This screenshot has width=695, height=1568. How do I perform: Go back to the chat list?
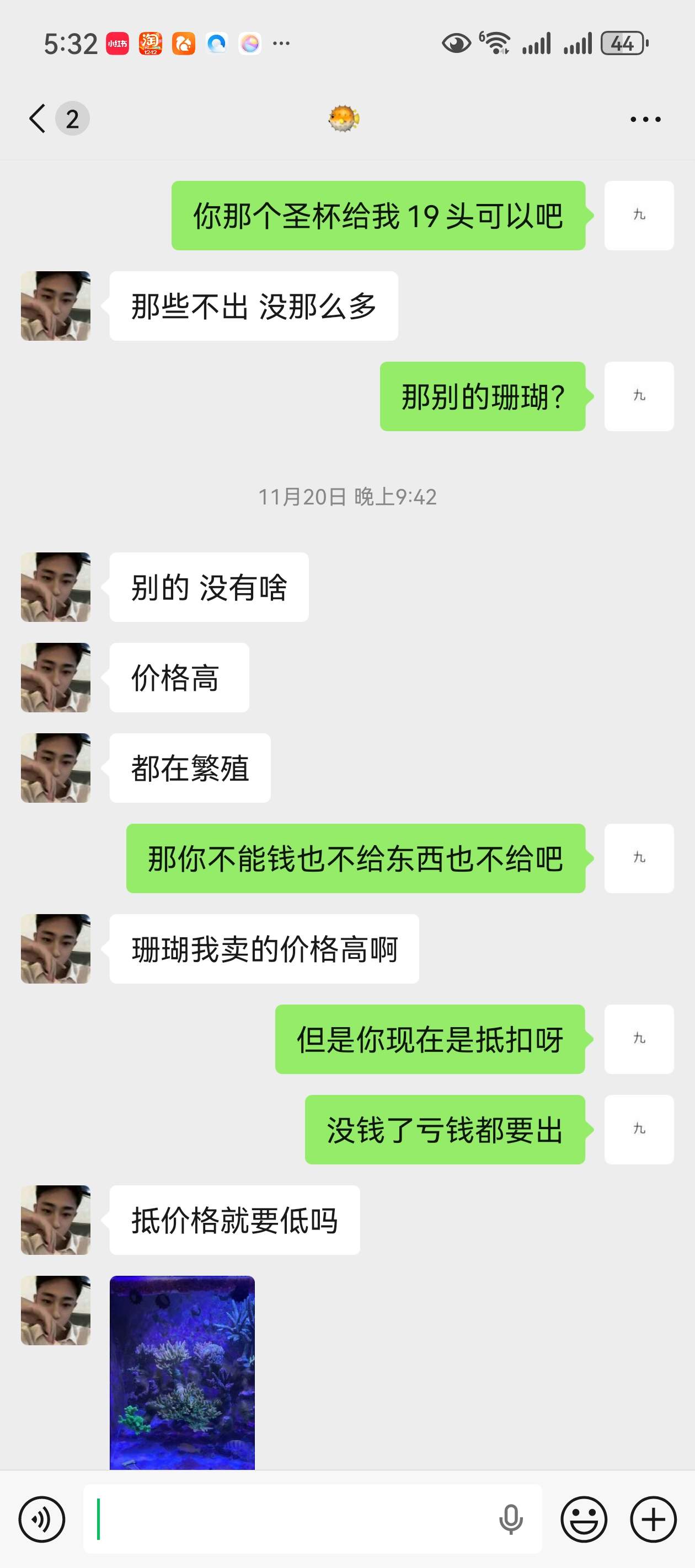point(38,118)
